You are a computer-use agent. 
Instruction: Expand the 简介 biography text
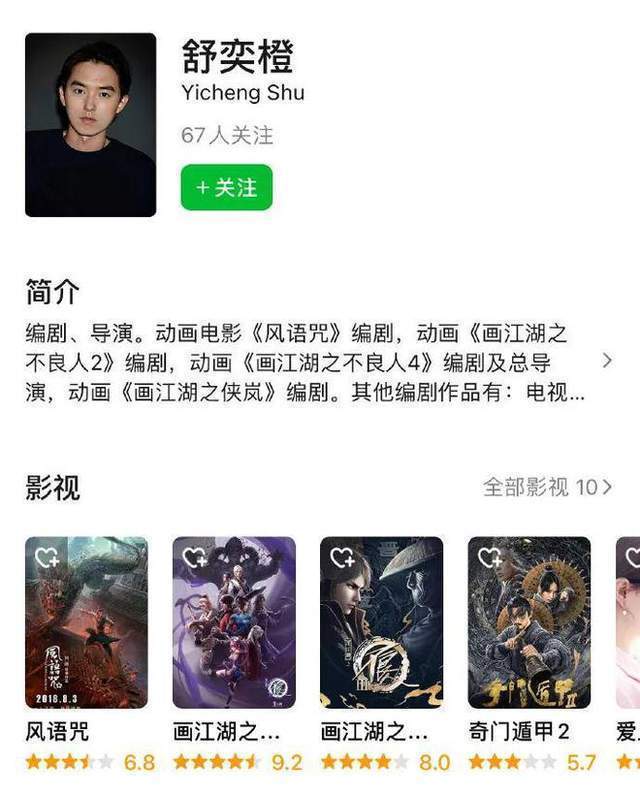tap(606, 361)
